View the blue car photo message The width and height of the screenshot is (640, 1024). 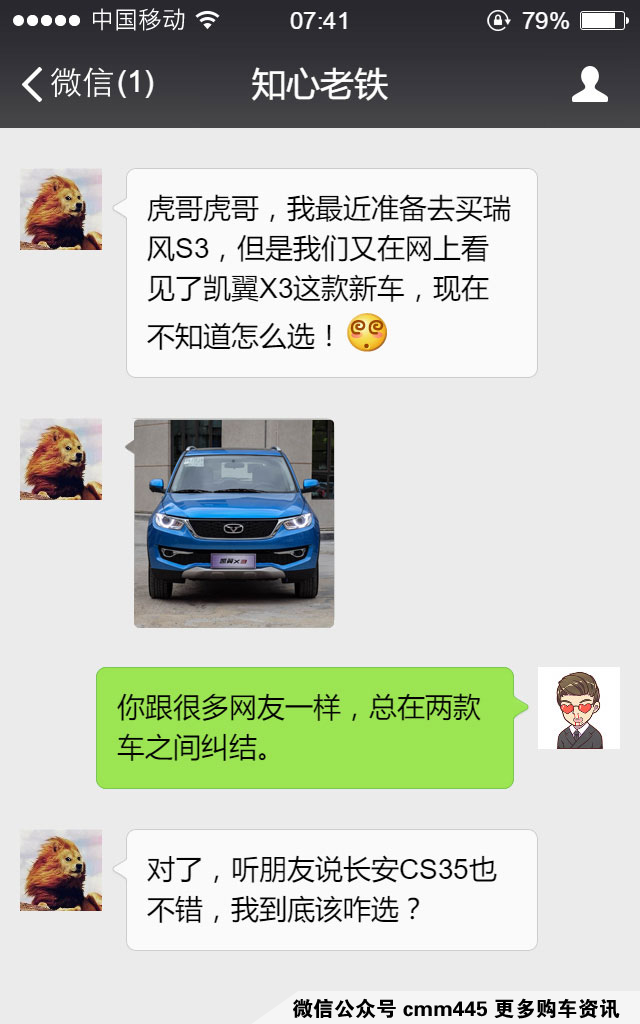[x=234, y=523]
